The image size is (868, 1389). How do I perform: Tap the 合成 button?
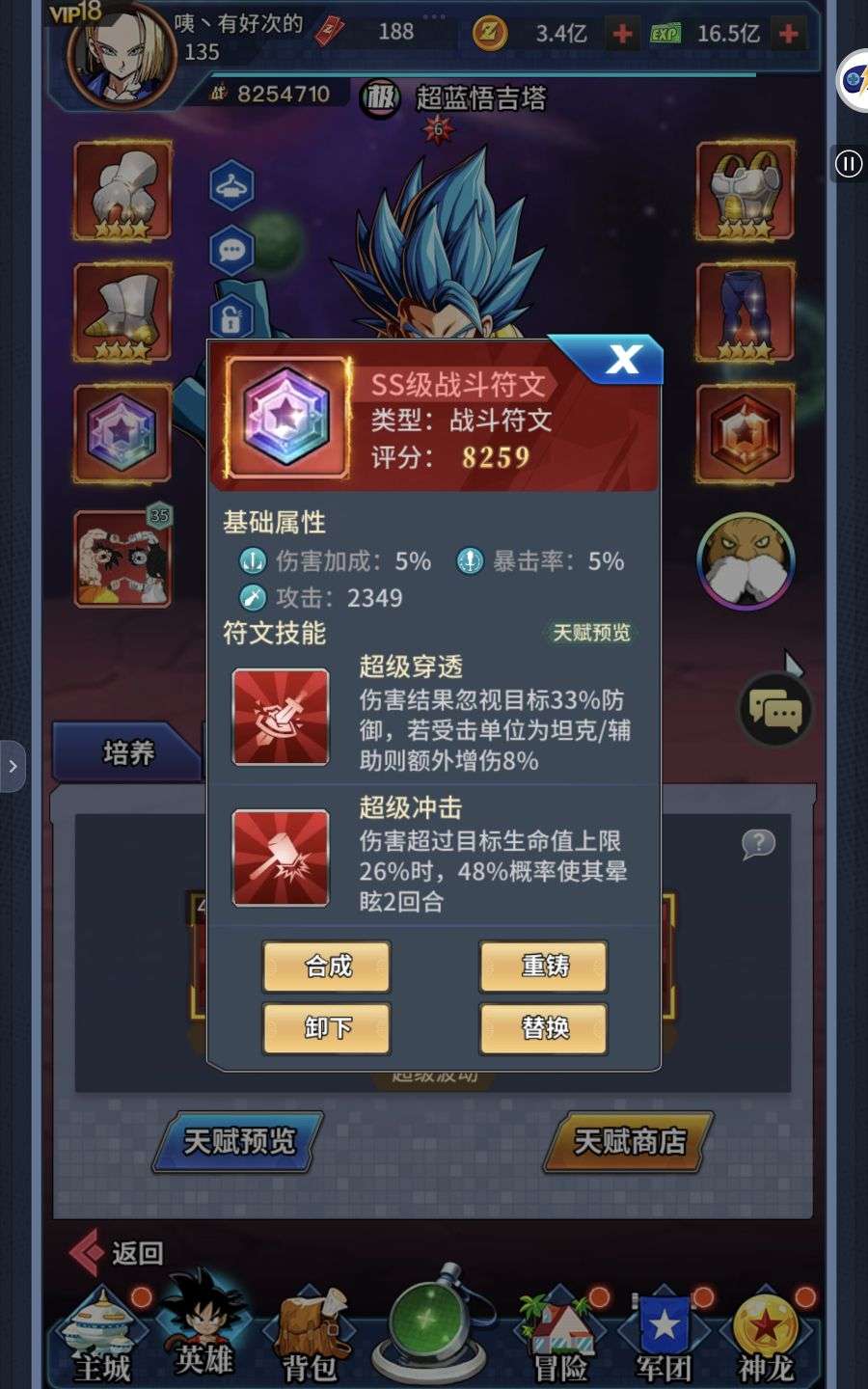coord(327,966)
